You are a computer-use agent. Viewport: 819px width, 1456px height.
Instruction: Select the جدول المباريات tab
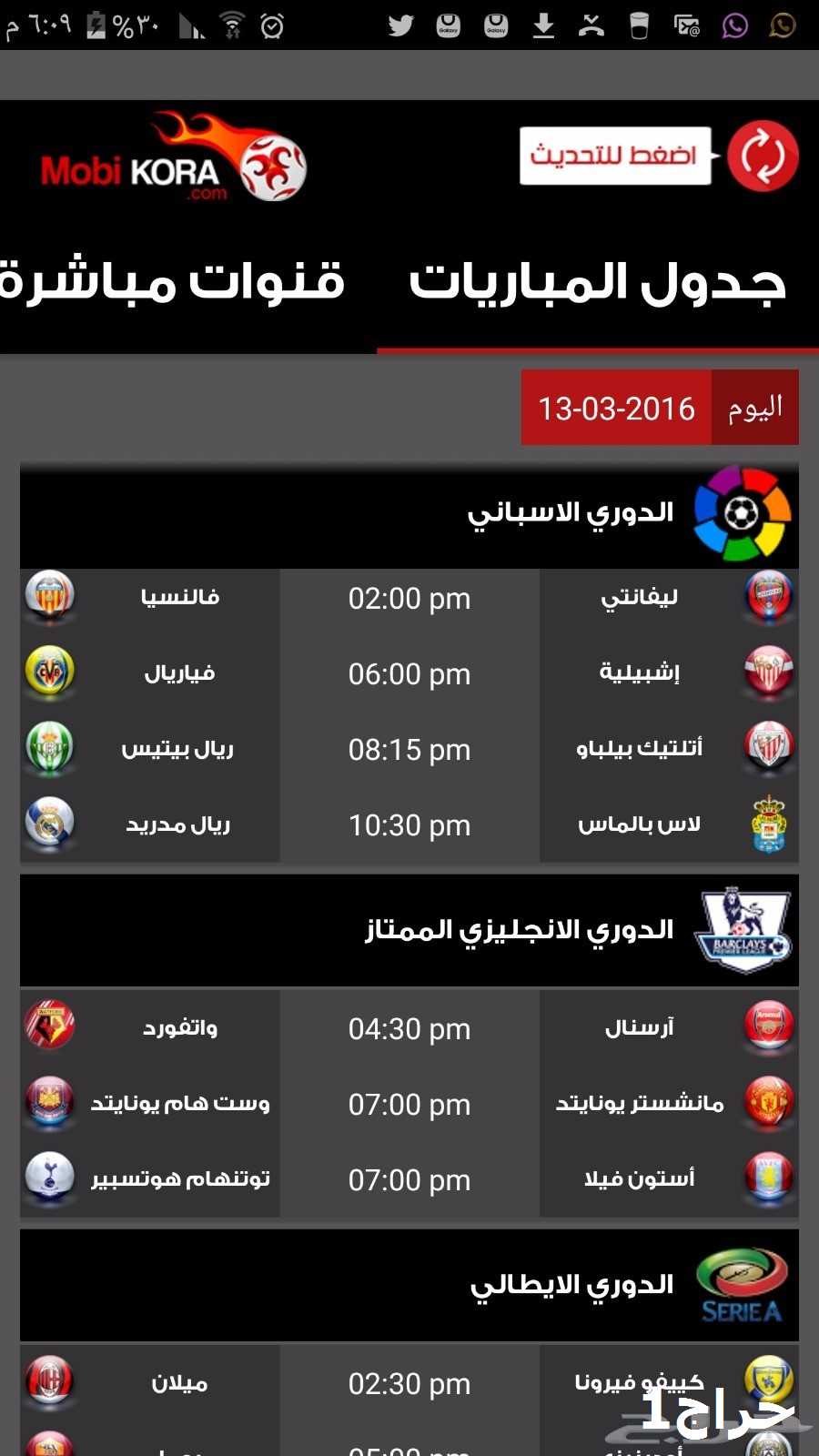click(x=598, y=281)
